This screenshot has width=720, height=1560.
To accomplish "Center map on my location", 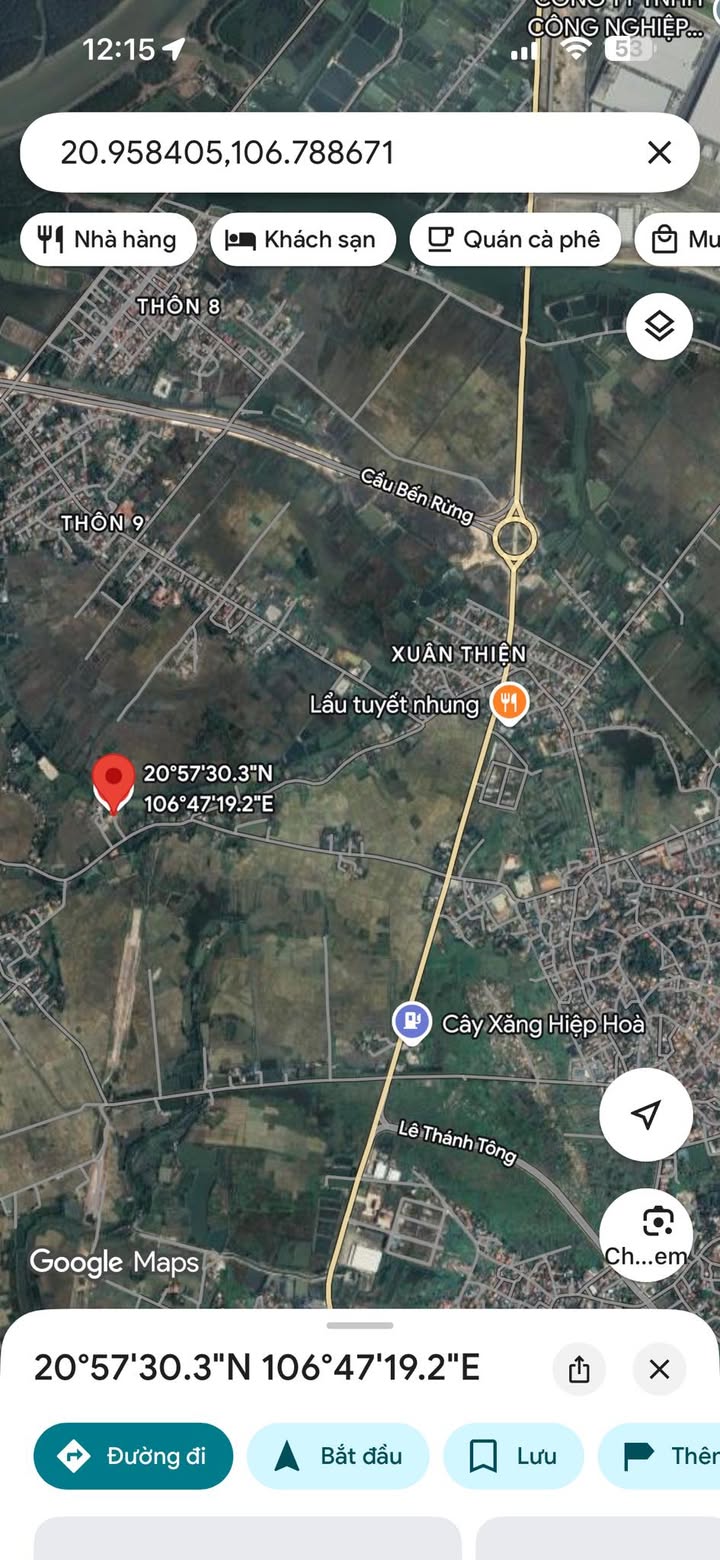I will coord(646,1114).
